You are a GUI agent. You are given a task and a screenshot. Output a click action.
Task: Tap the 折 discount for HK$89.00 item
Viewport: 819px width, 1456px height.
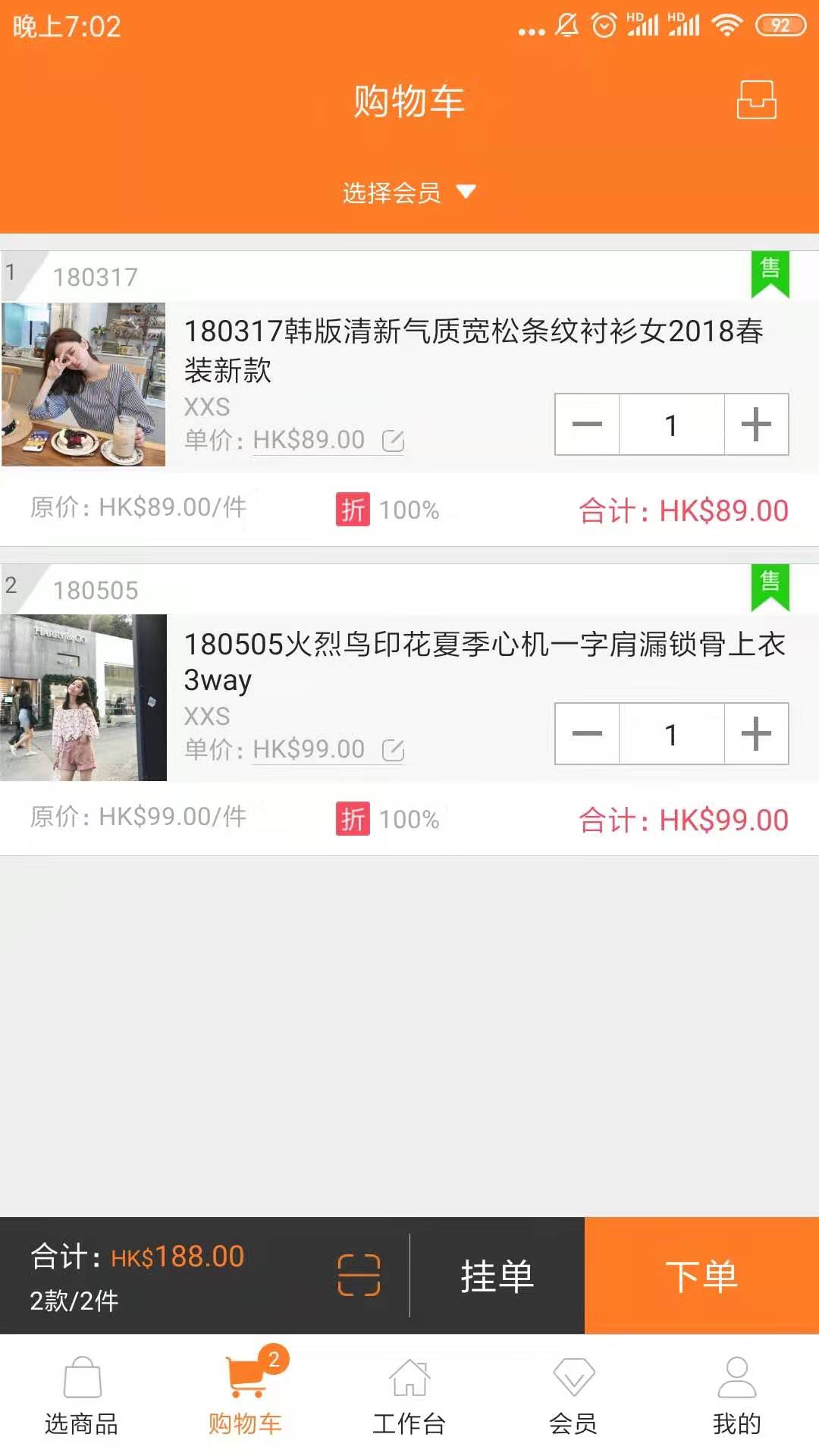[353, 510]
